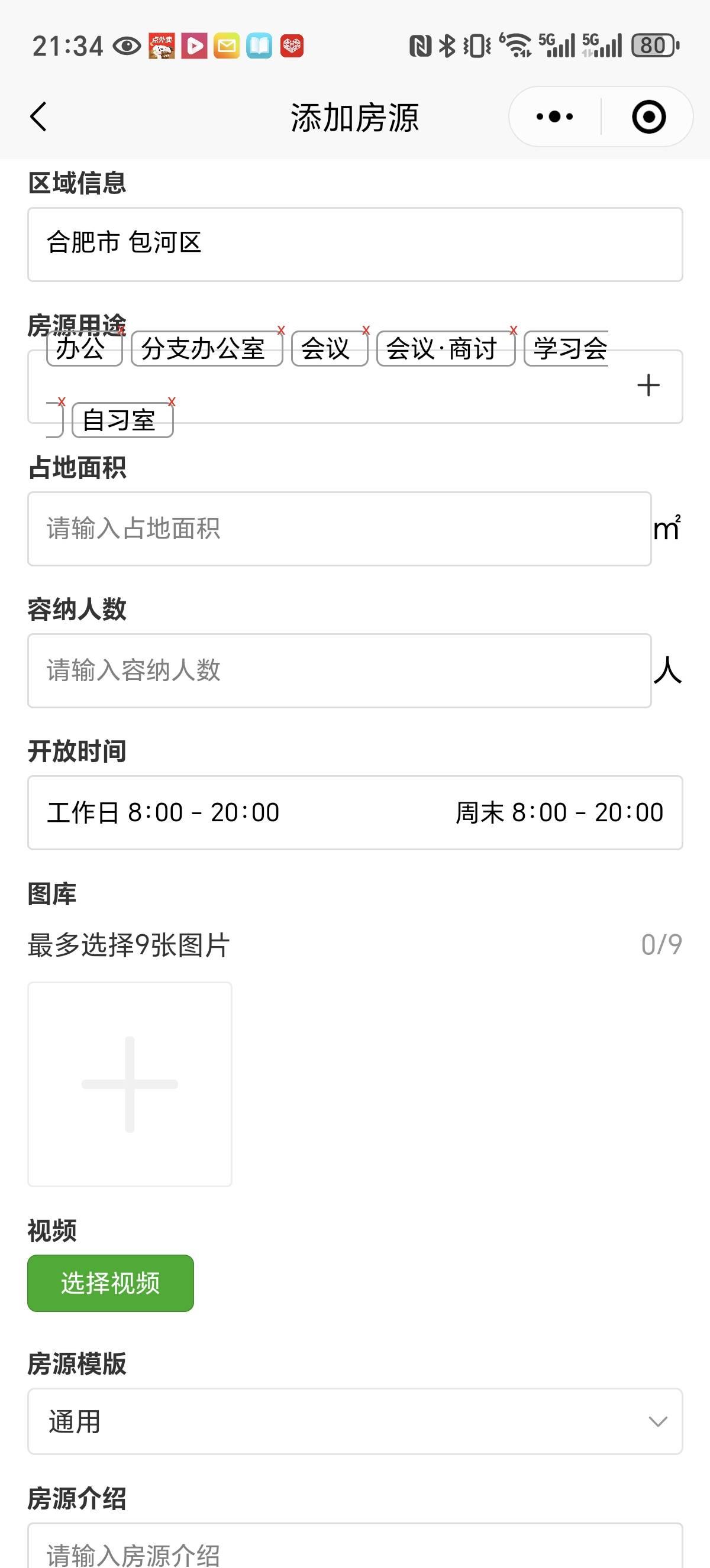Close the mini program with the circle button
This screenshot has height=1568, width=710.
(648, 116)
